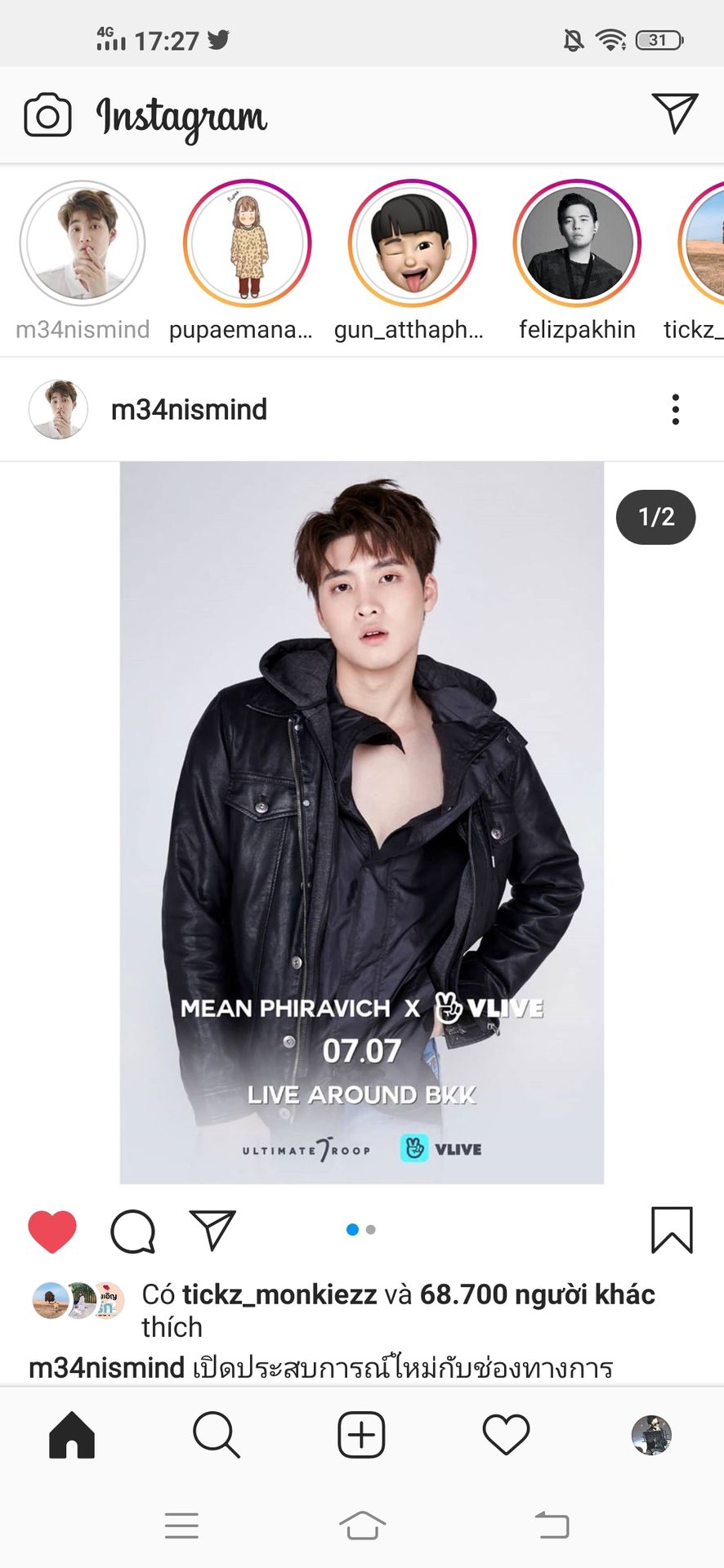Watch felizpakhin's story

pyautogui.click(x=577, y=243)
